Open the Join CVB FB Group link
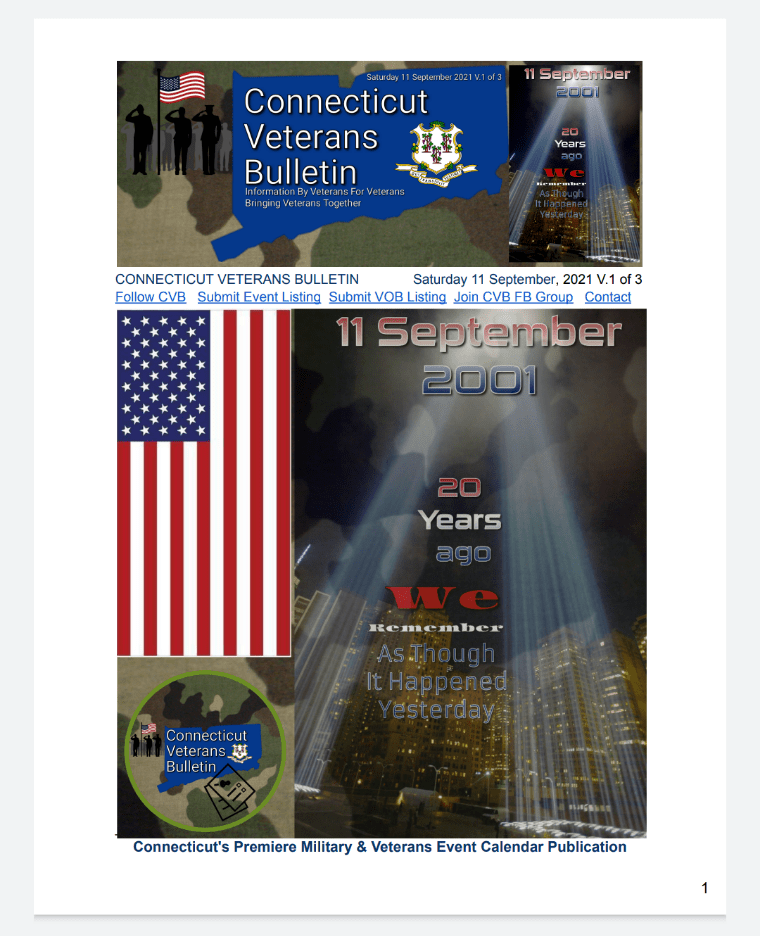Image resolution: width=760 pixels, height=936 pixels. (x=513, y=297)
